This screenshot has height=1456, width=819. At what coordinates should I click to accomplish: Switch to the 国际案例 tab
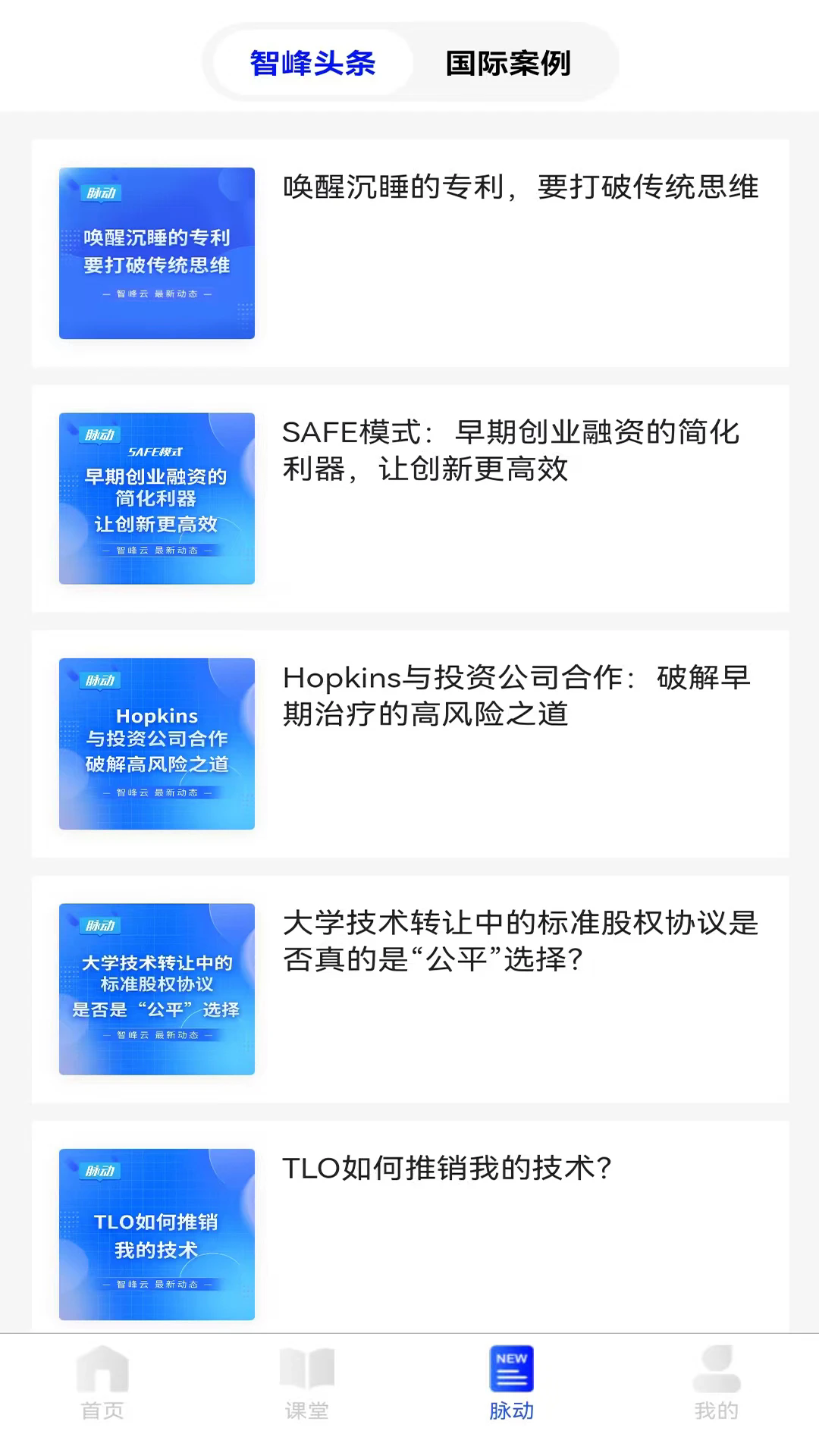[x=510, y=63]
